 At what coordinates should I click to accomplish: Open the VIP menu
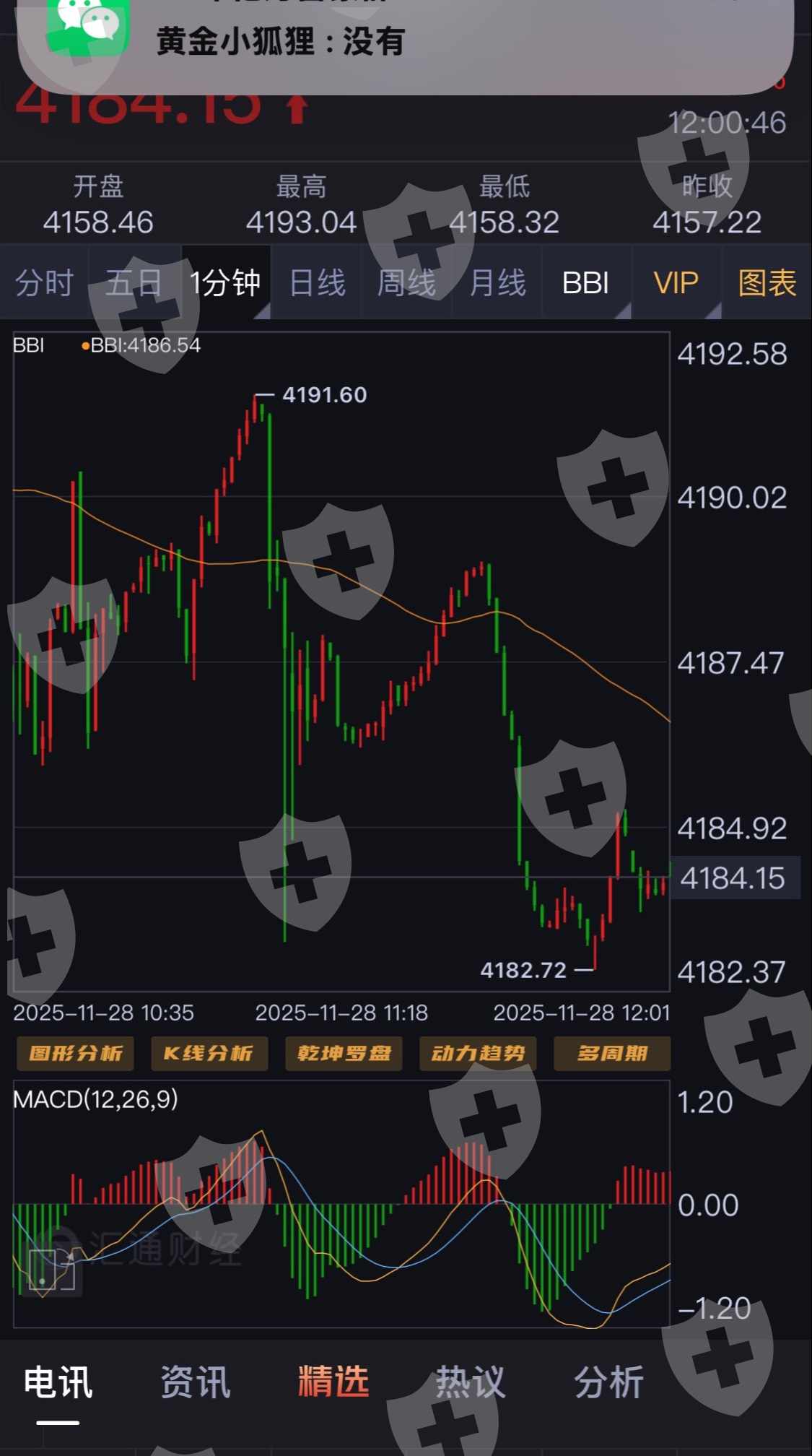pos(676,282)
